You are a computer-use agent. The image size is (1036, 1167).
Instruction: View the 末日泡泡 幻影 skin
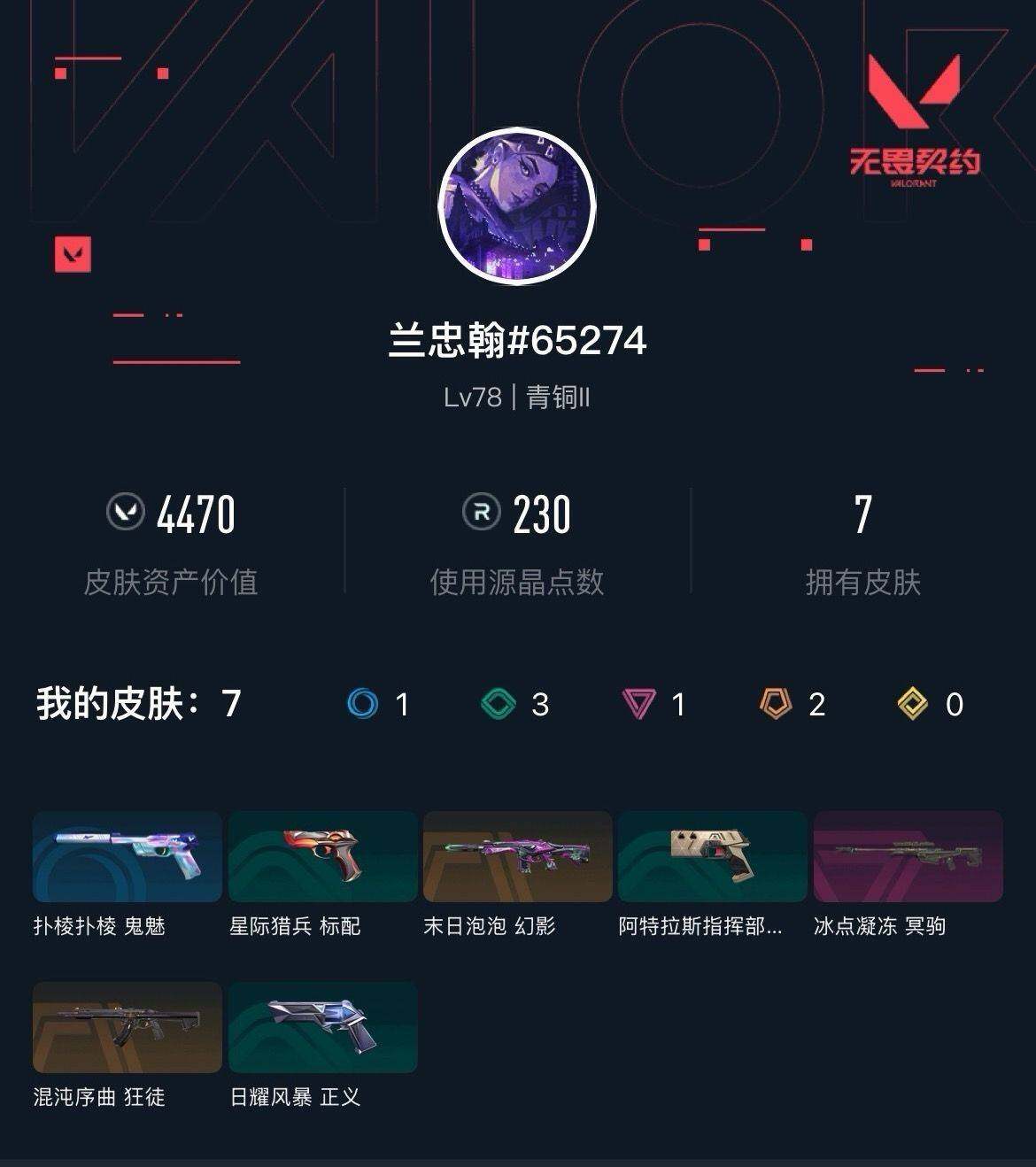pos(518,856)
